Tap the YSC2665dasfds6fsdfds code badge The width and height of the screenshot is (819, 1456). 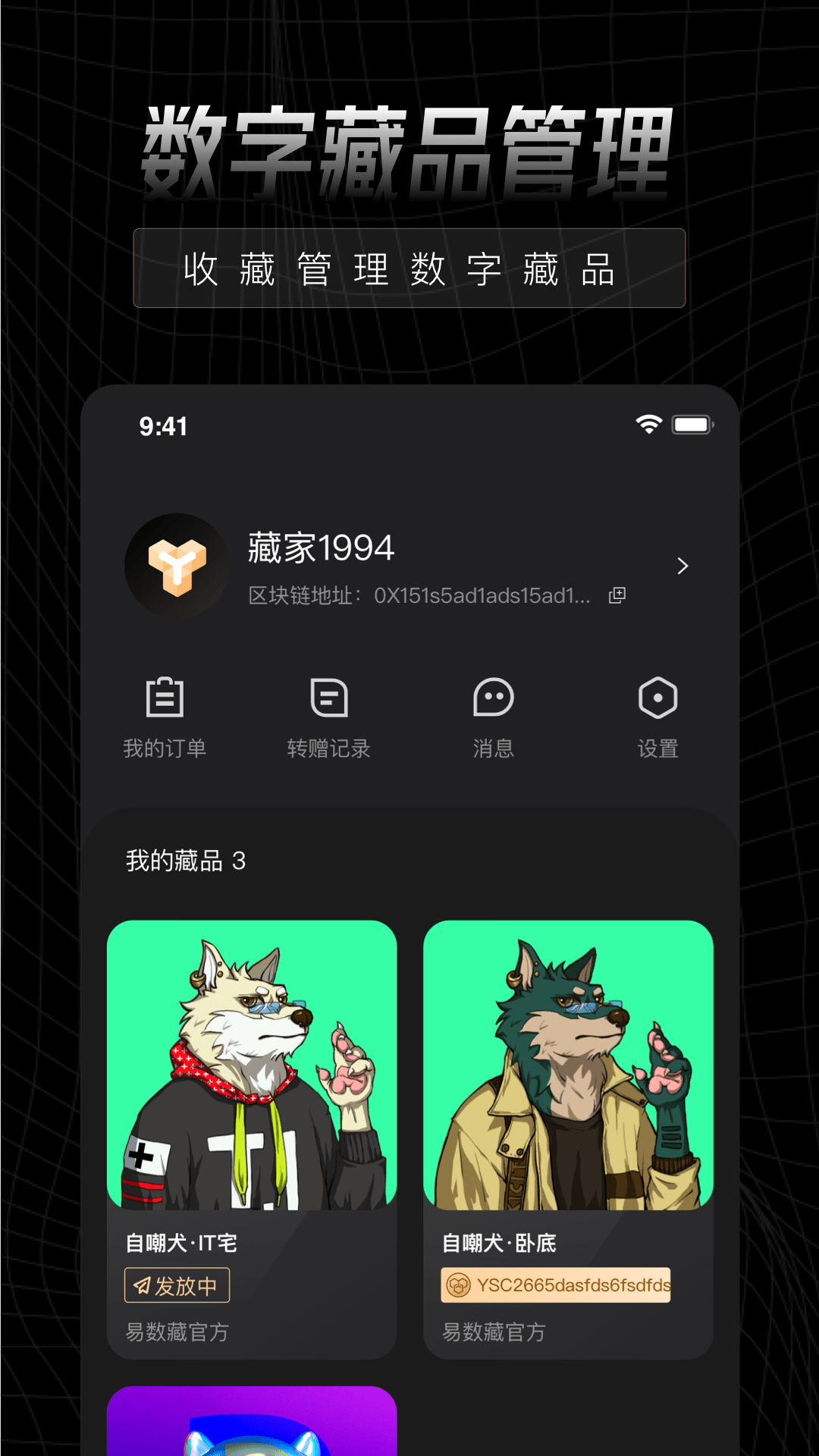click(x=555, y=1285)
